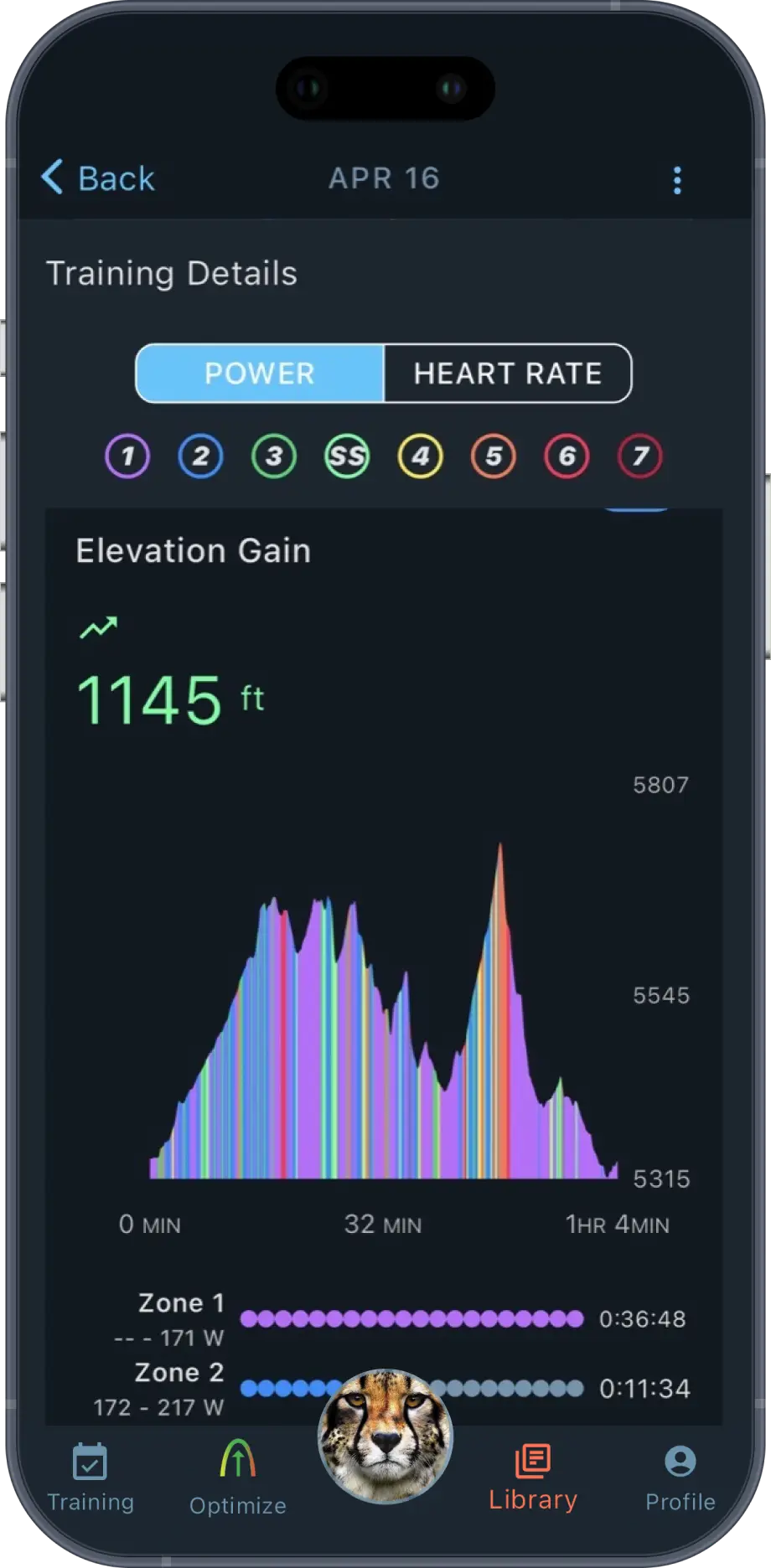The width and height of the screenshot is (771, 1568).
Task: Switch to the Heart Rate view
Action: (508, 373)
